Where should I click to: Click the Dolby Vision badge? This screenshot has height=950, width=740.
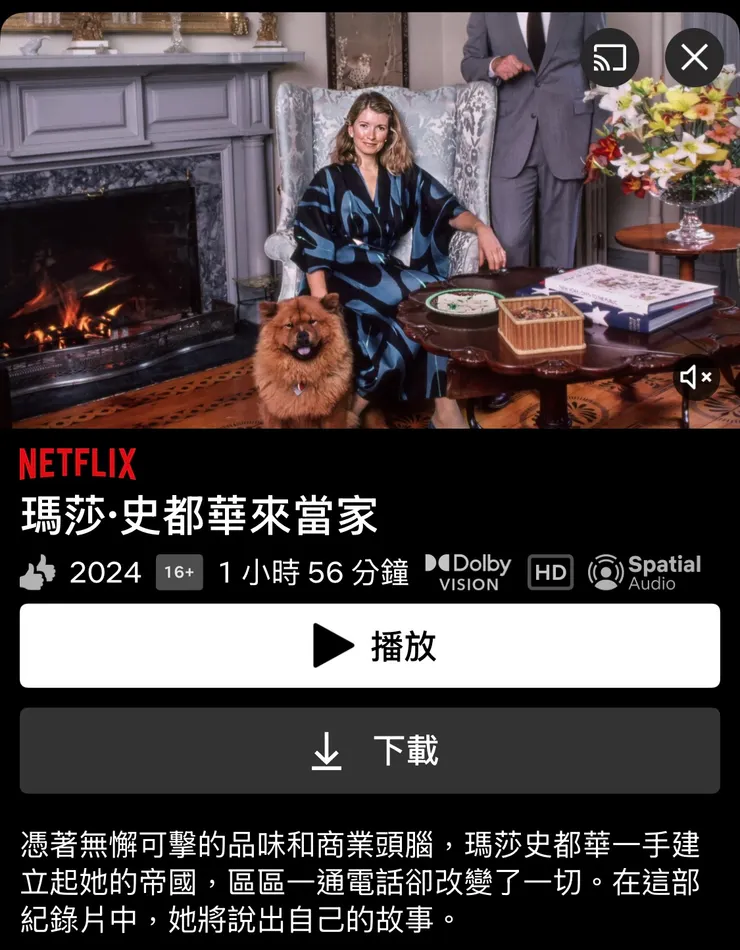(467, 571)
